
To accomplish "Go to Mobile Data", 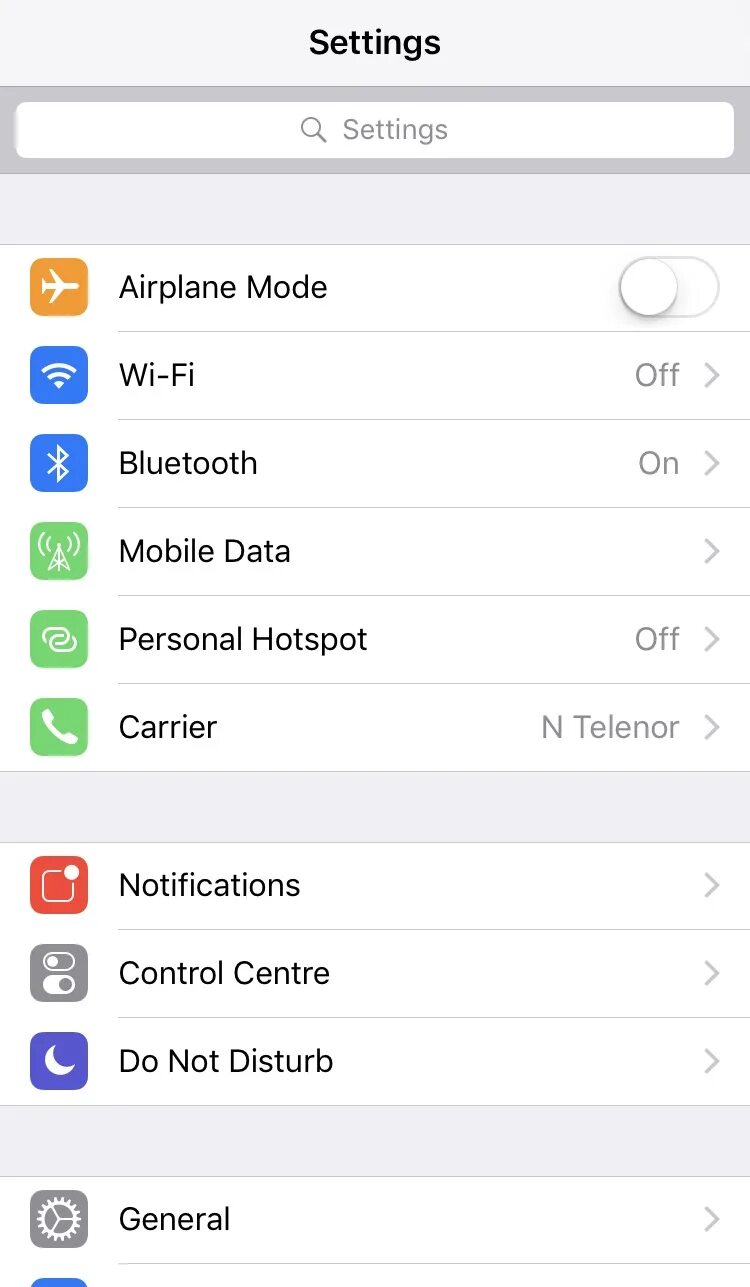I will [375, 551].
